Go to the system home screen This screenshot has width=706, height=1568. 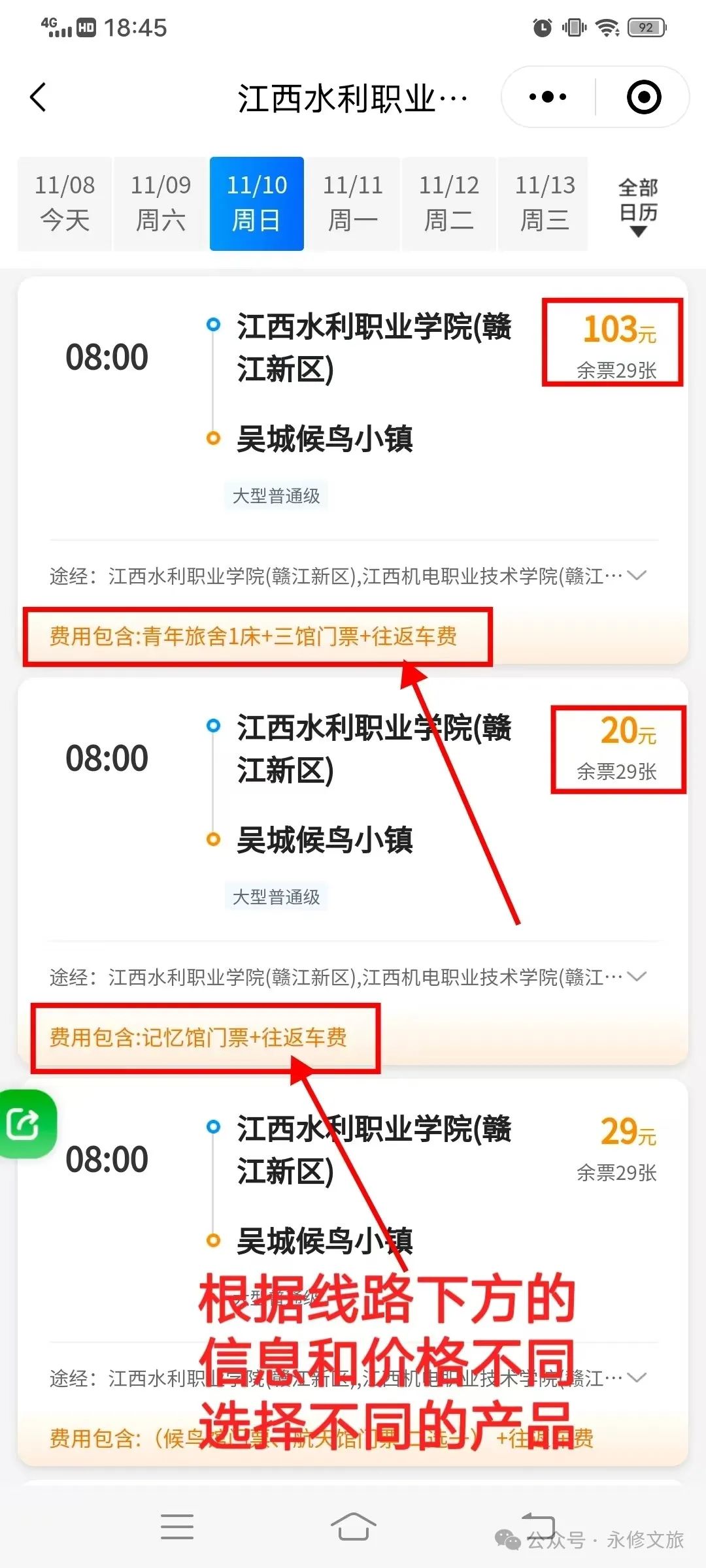pos(353,1527)
